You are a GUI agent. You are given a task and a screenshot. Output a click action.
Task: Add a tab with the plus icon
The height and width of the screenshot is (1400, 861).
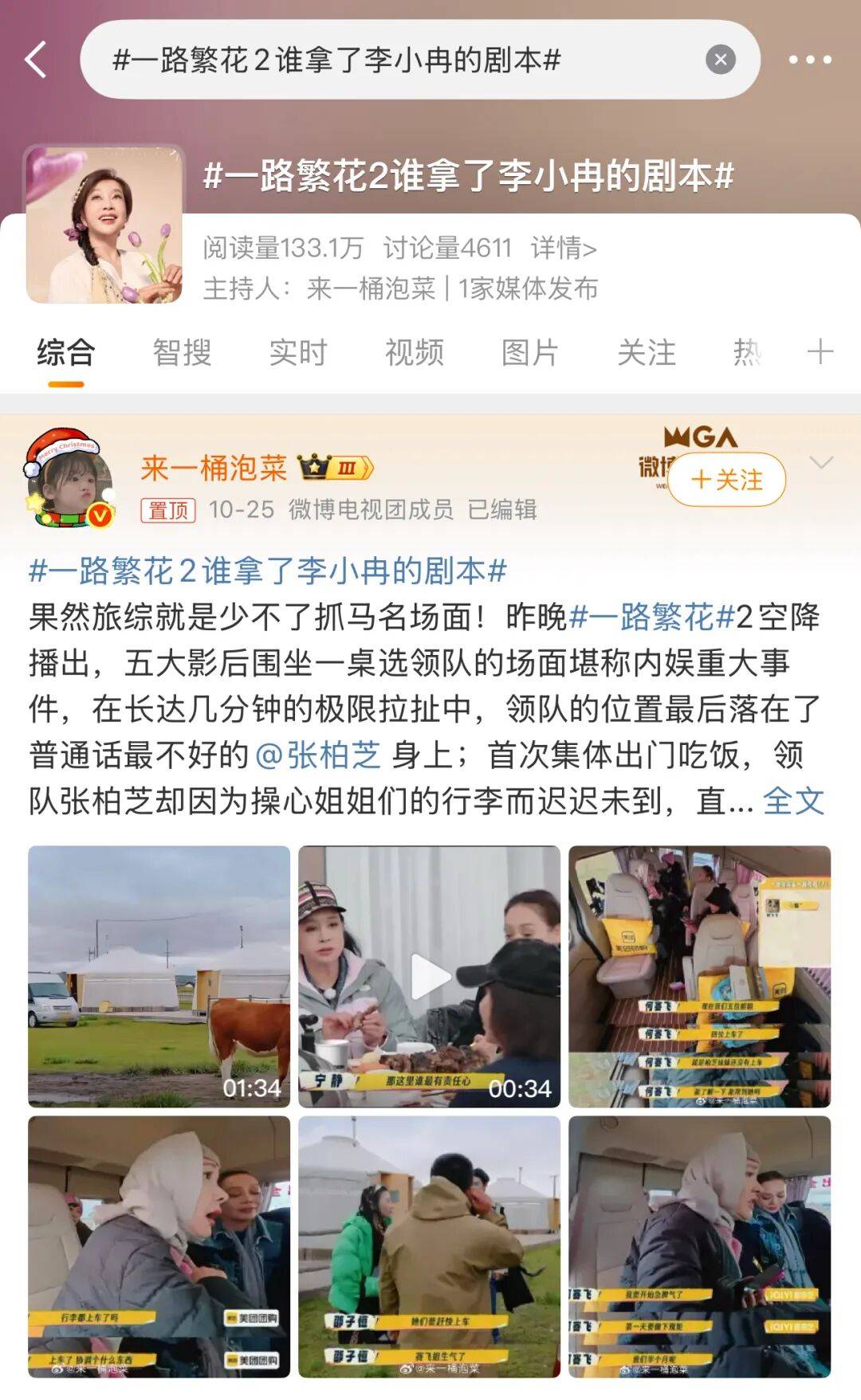click(820, 351)
